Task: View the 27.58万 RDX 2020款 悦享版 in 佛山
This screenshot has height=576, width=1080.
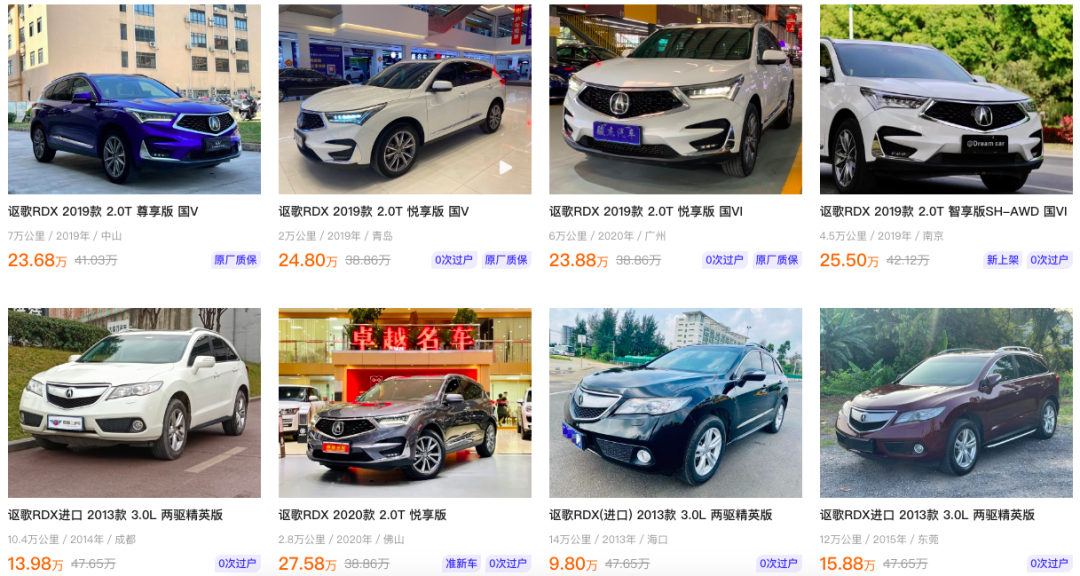Action: click(x=404, y=403)
